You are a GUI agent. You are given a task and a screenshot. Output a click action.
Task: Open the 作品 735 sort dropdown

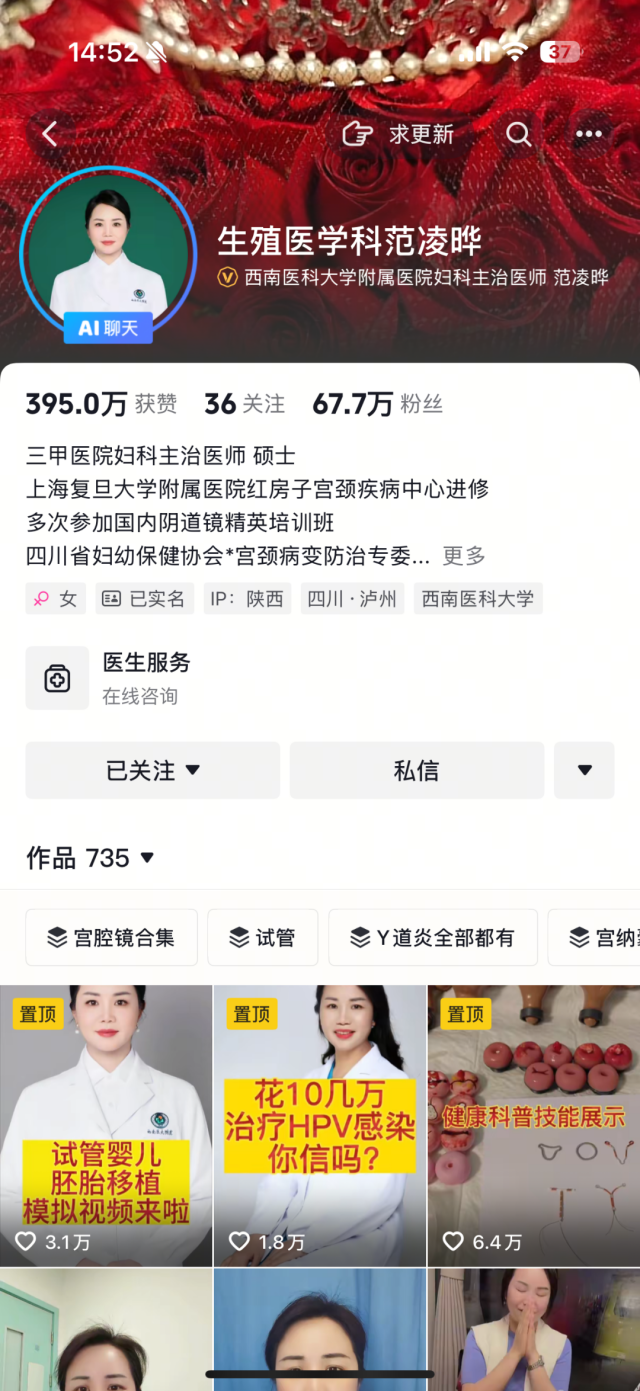[x=91, y=858]
